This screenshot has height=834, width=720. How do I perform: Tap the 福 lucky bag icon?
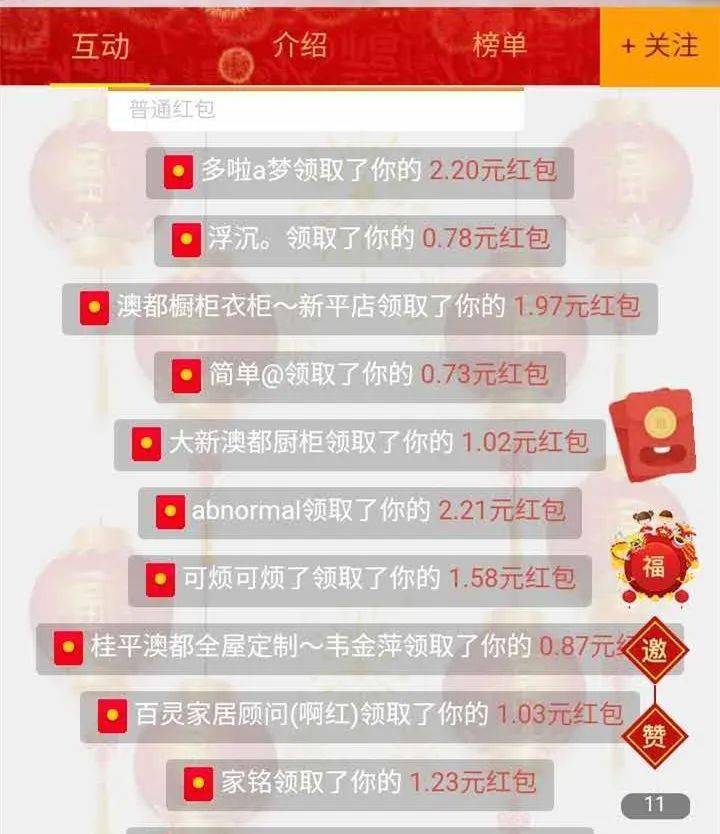click(x=654, y=565)
